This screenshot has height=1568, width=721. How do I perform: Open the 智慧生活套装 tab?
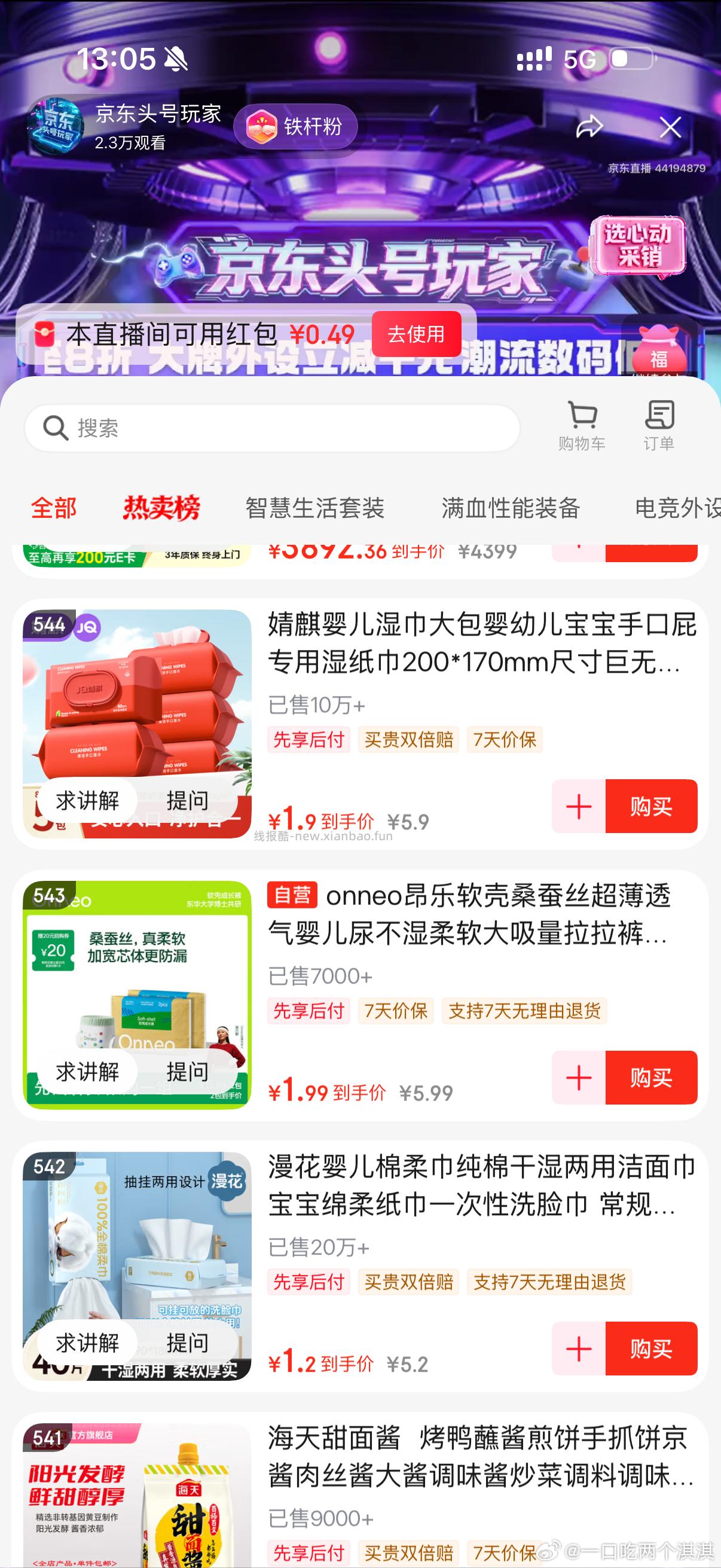[x=315, y=507]
